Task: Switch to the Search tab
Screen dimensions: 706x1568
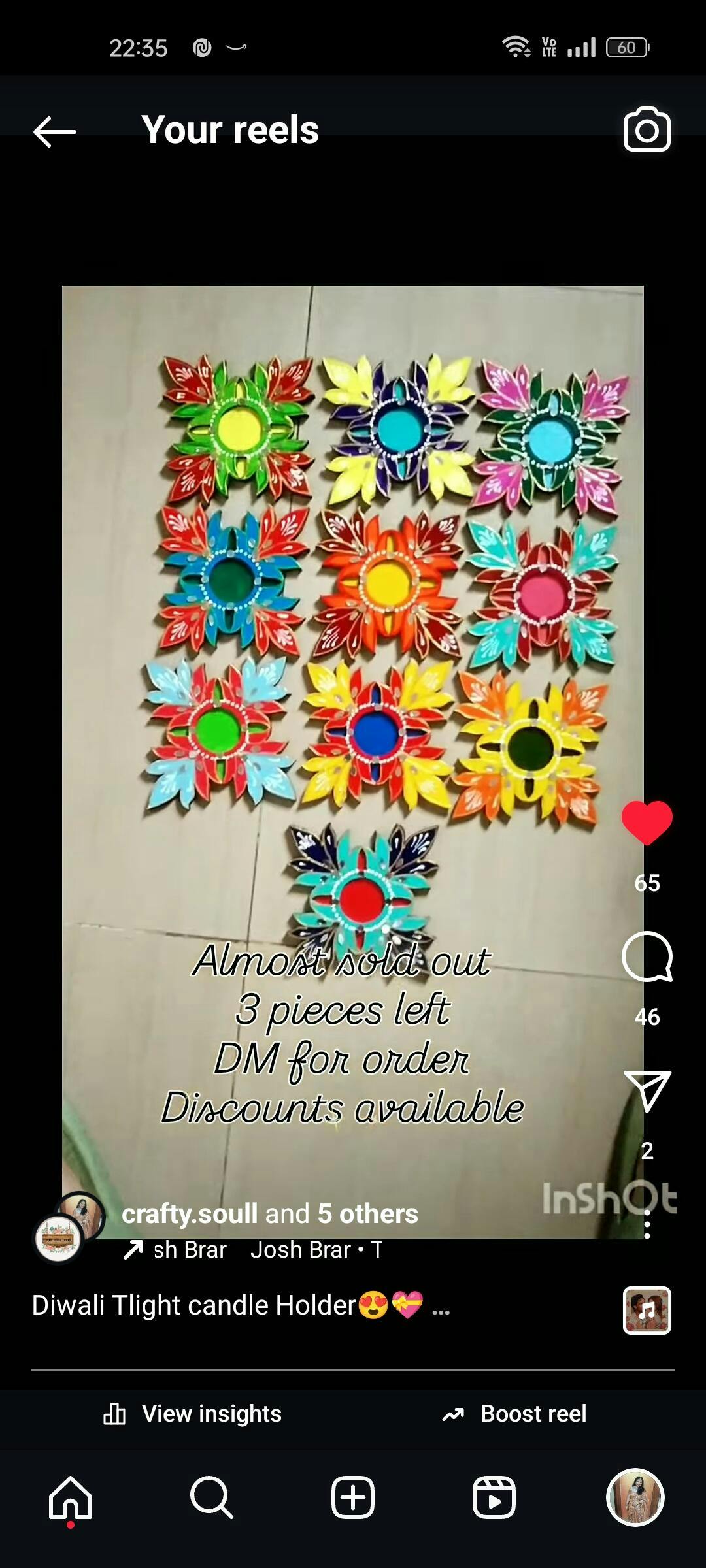Action: (x=211, y=1497)
